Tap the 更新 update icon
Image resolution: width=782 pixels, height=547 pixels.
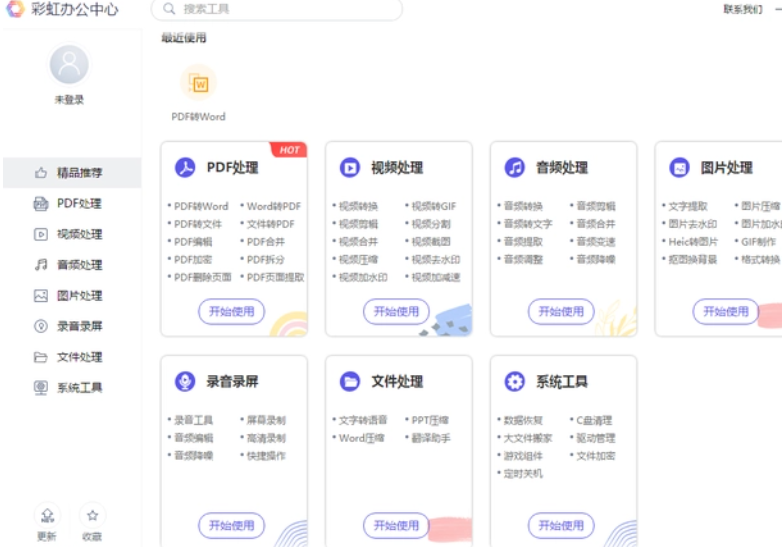point(46,521)
